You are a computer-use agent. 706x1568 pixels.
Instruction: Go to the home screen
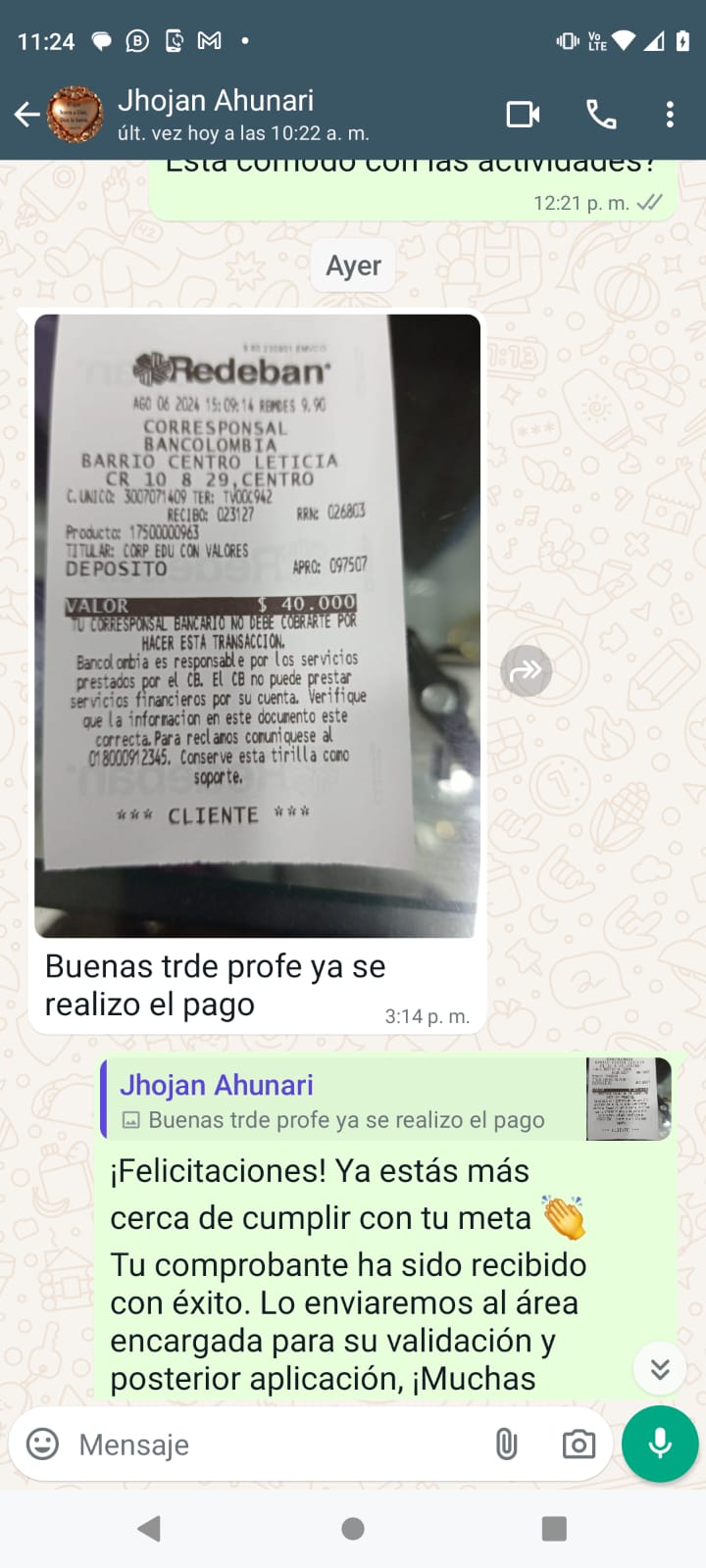pos(353,1529)
